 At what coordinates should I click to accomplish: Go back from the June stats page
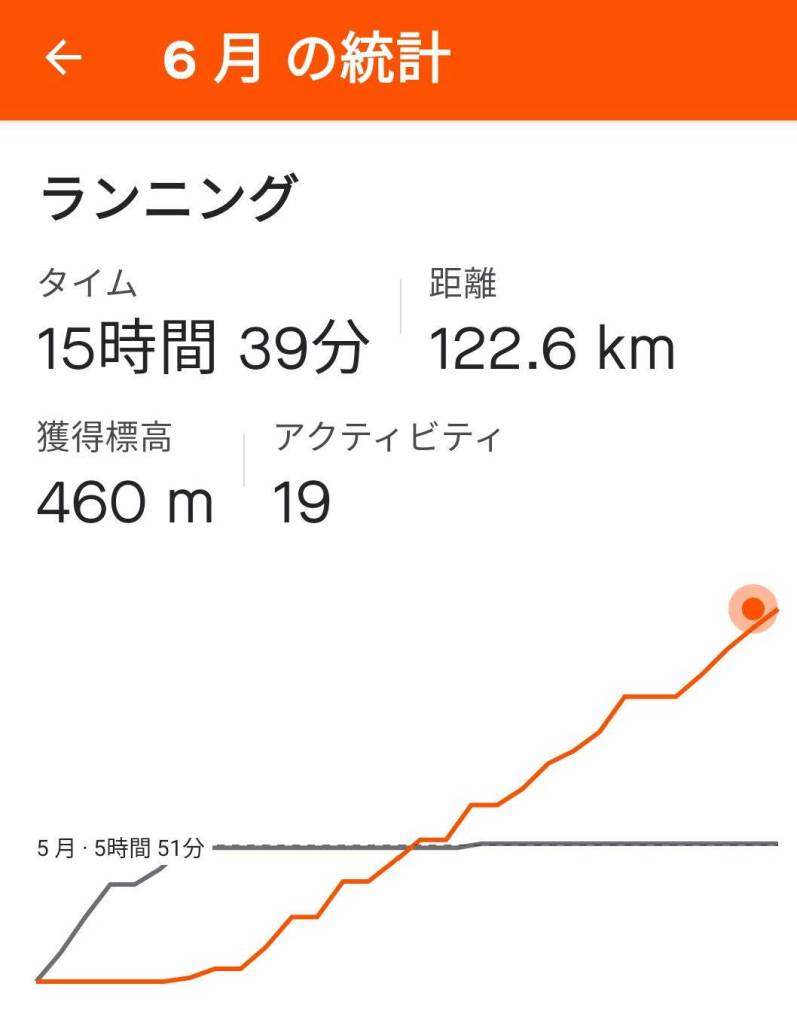[x=63, y=59]
